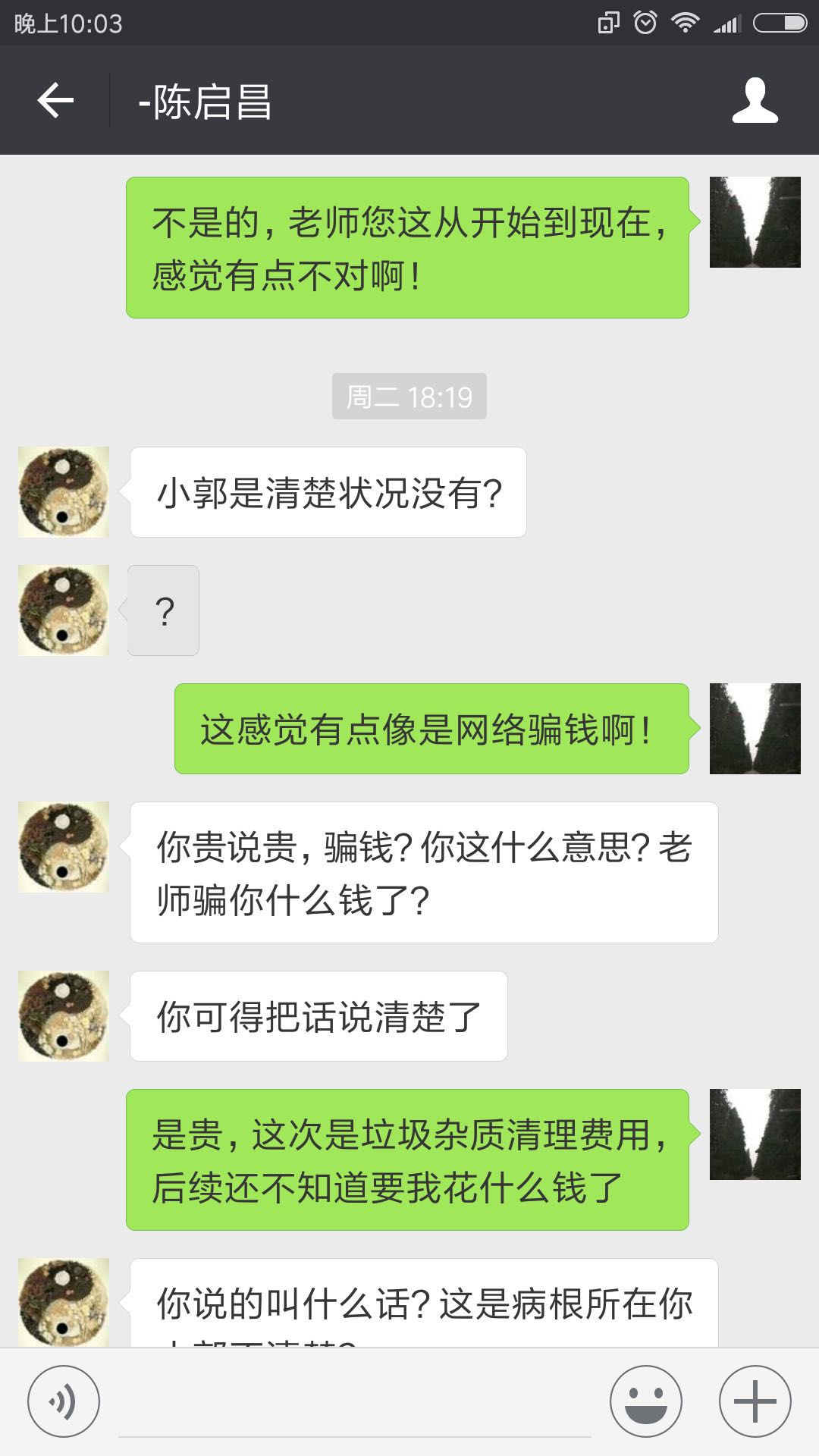This screenshot has width=819, height=1456.
Task: Switch to voice message input
Action: (x=64, y=1401)
